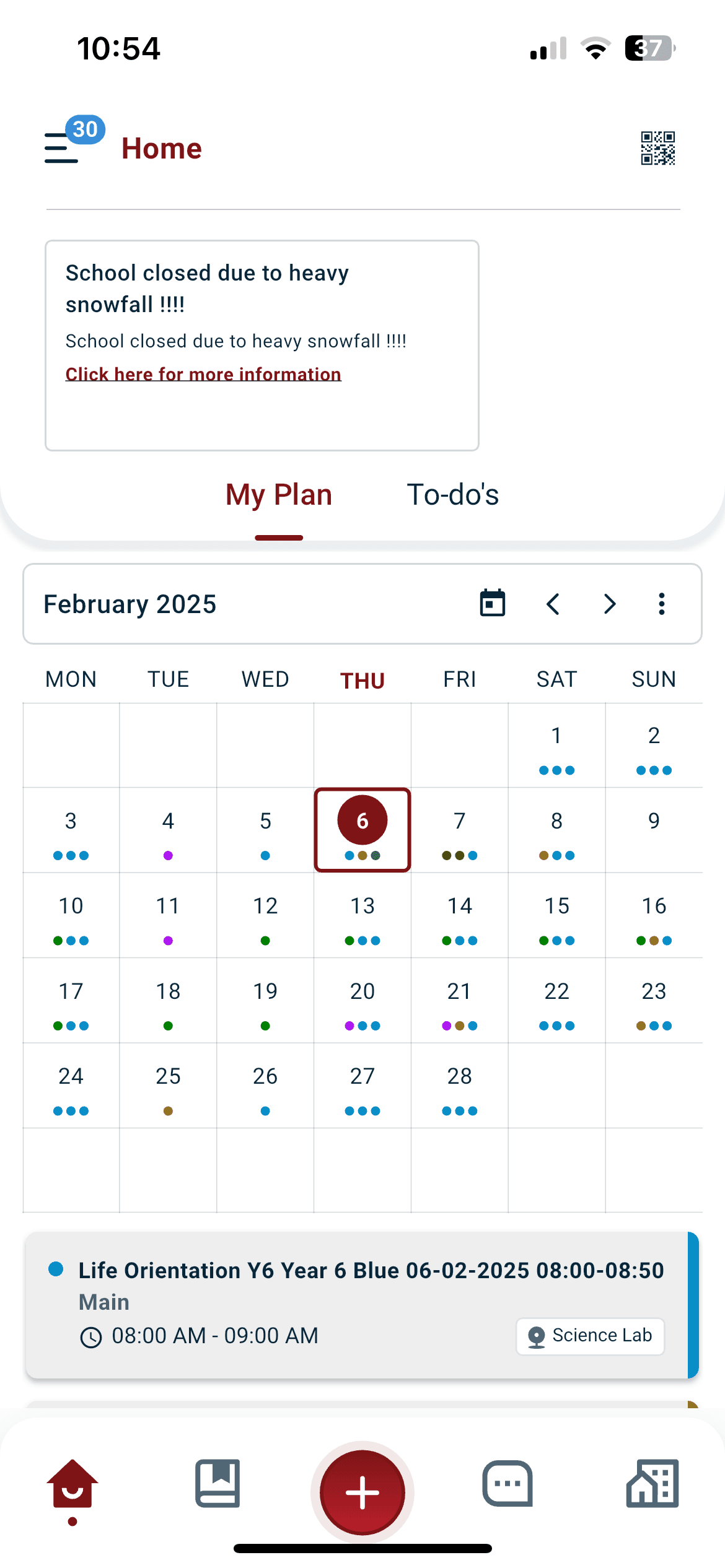Tap the red plus add button
Image resolution: width=725 pixels, height=1568 pixels.
pyautogui.click(x=362, y=1492)
